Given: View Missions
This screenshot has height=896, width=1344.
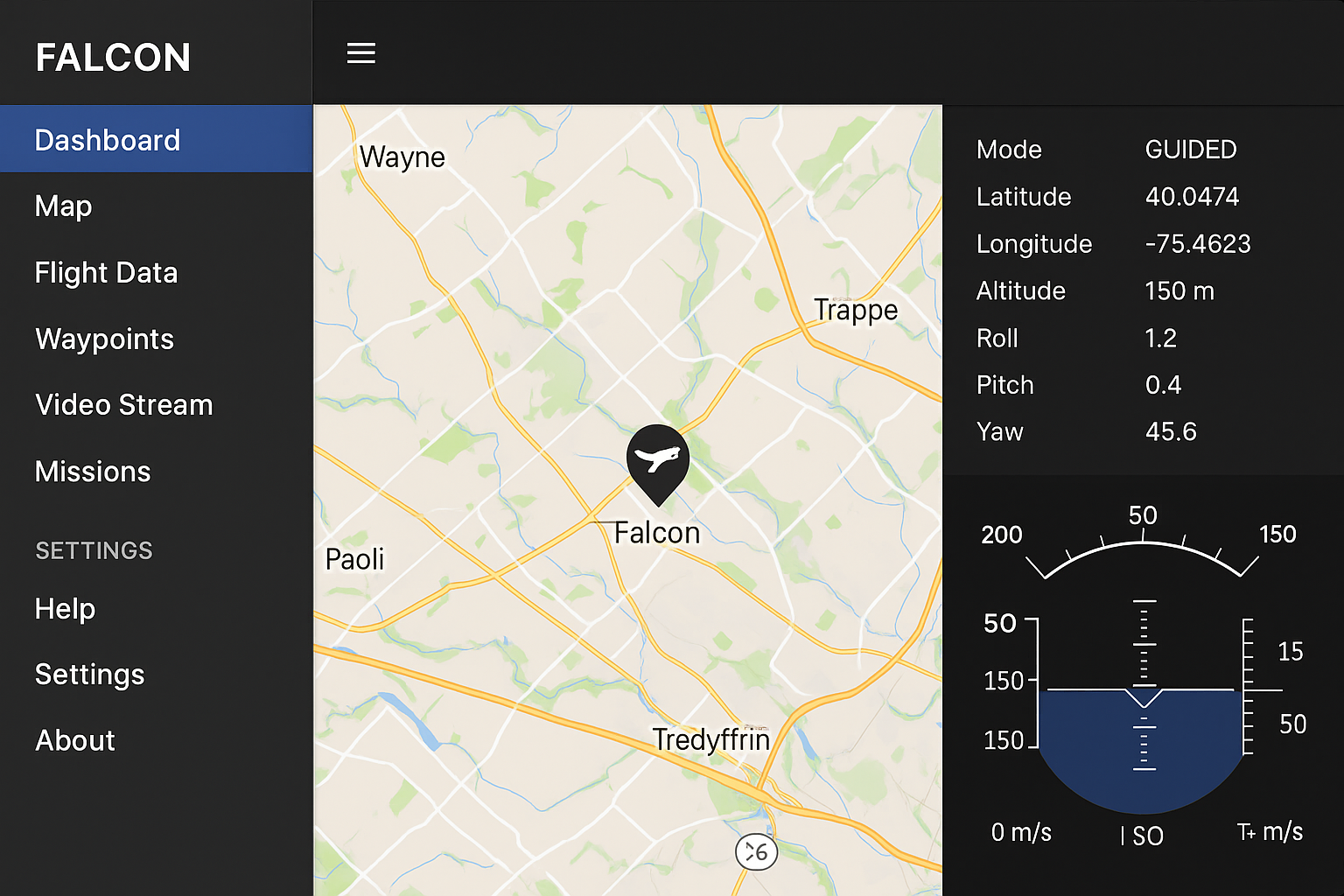Looking at the screenshot, I should [93, 472].
